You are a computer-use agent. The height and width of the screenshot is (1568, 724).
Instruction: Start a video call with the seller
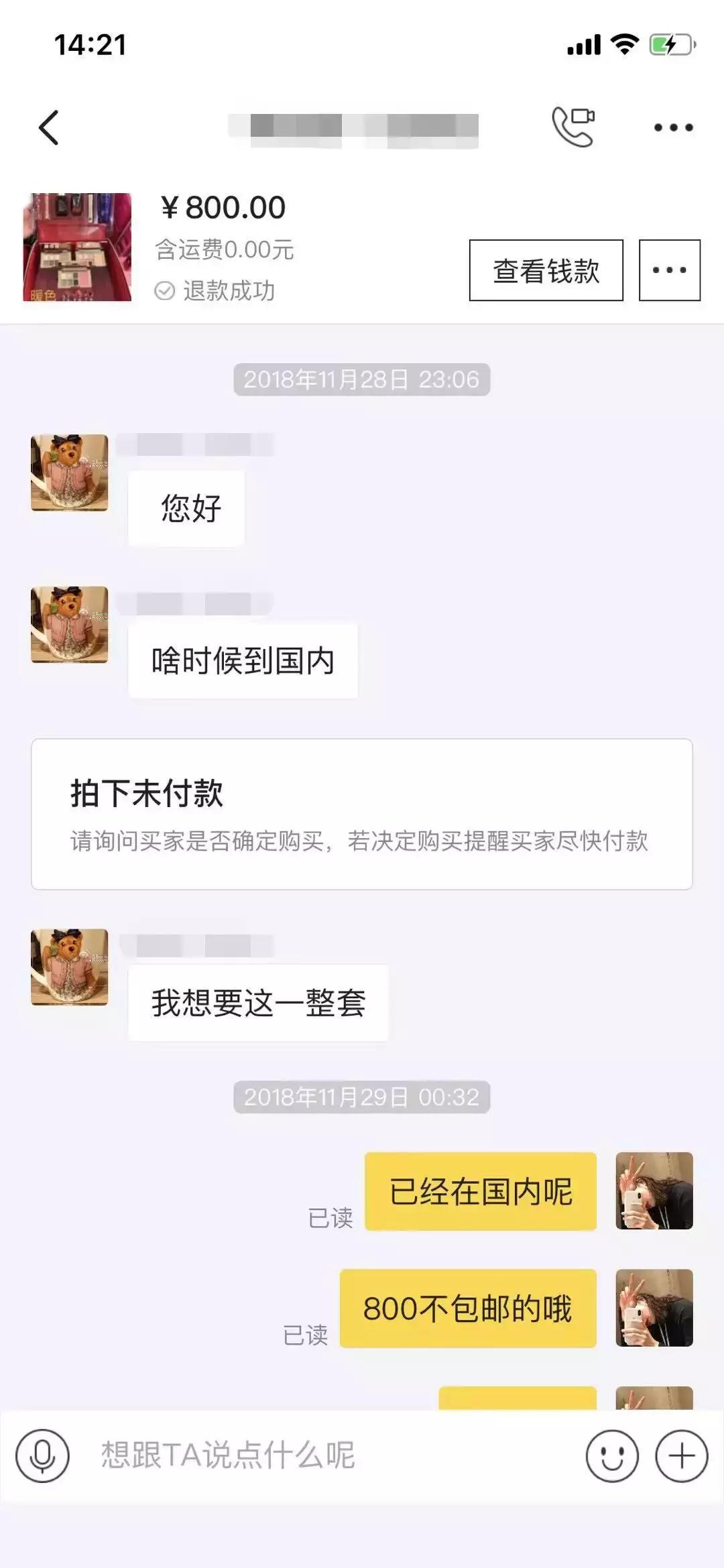pyautogui.click(x=573, y=127)
